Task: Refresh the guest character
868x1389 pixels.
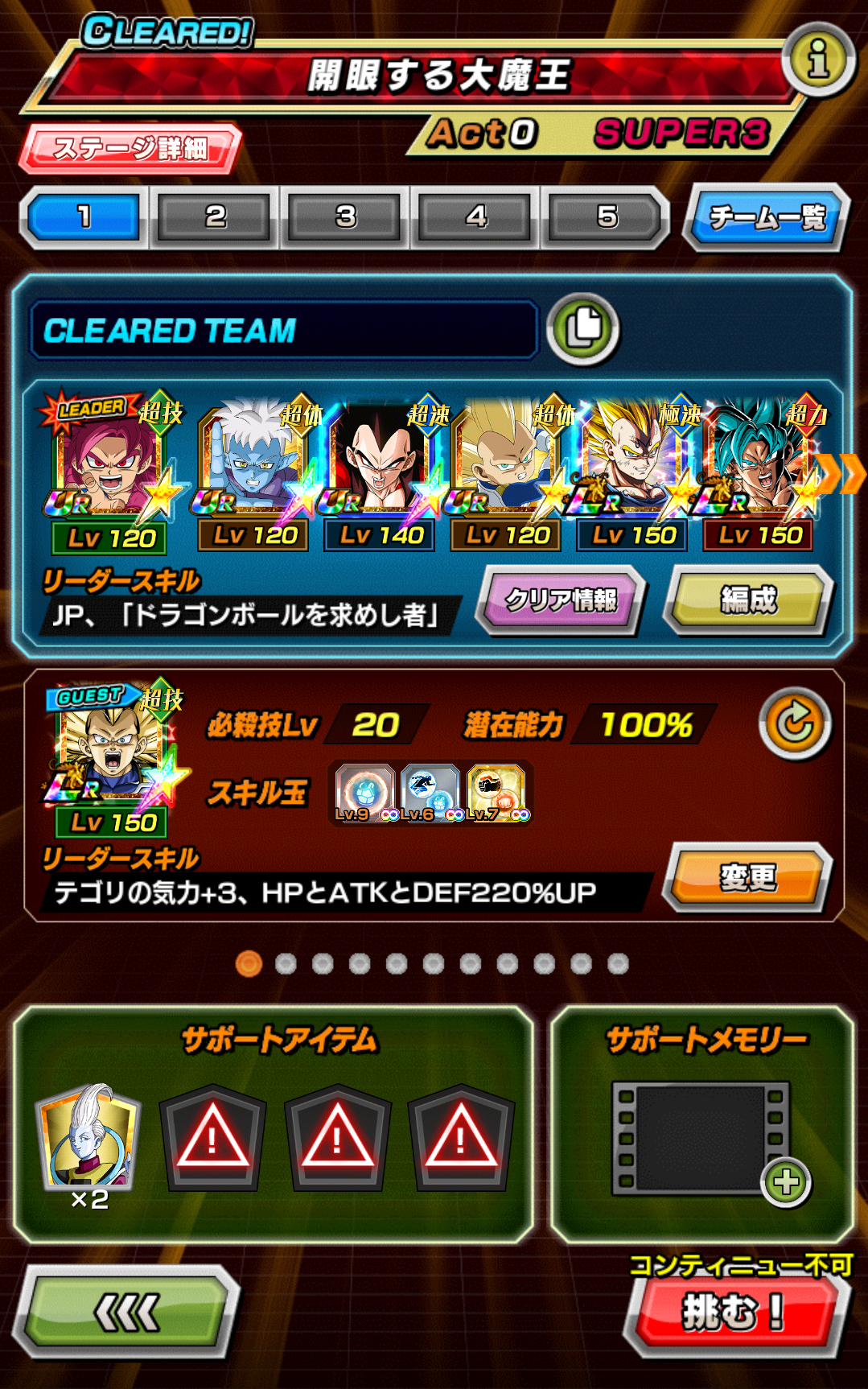Action: click(795, 723)
